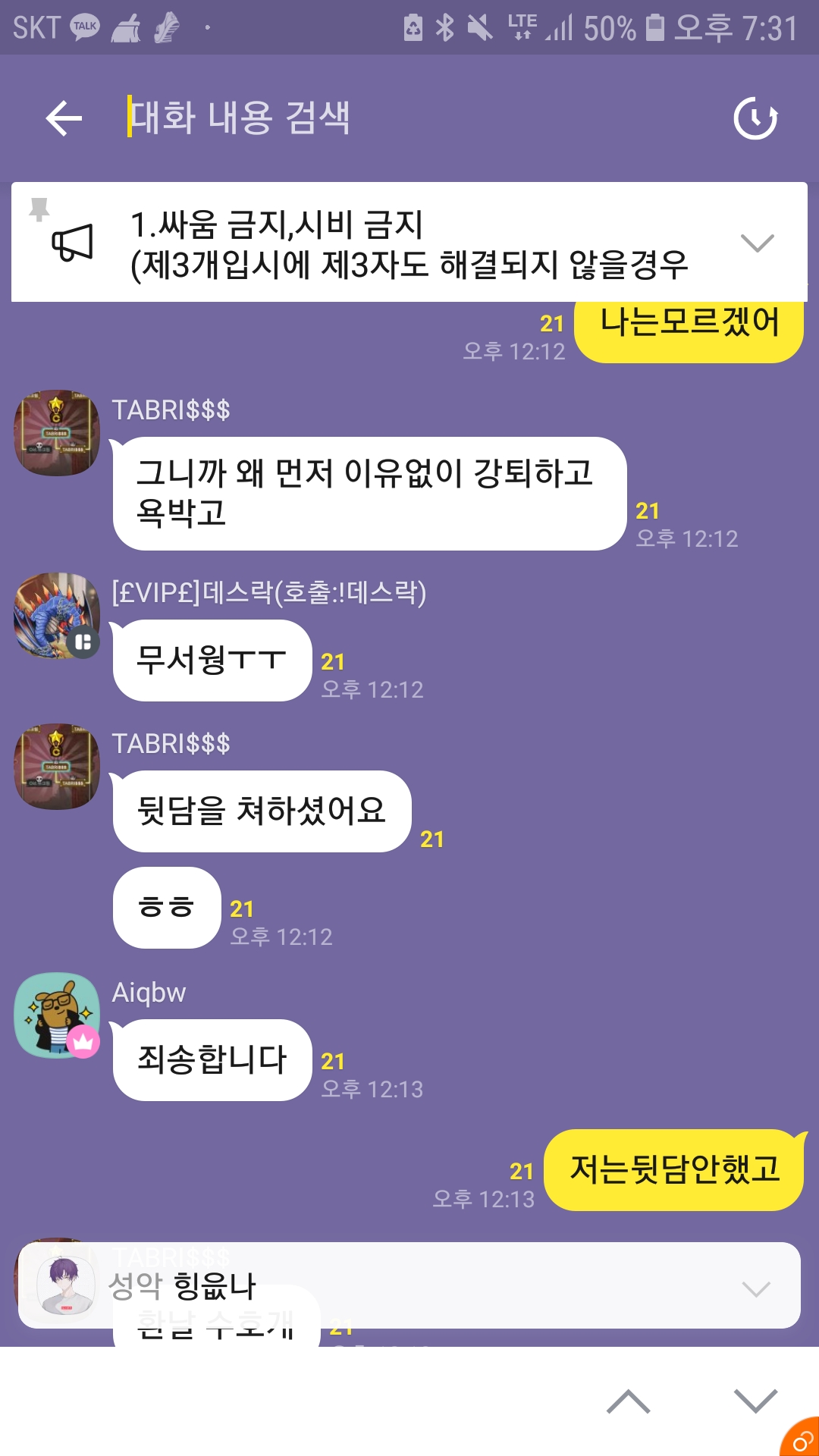Screen dimensions: 819x1456
Task: Expand the pinned notice announcement
Action: pos(757,243)
